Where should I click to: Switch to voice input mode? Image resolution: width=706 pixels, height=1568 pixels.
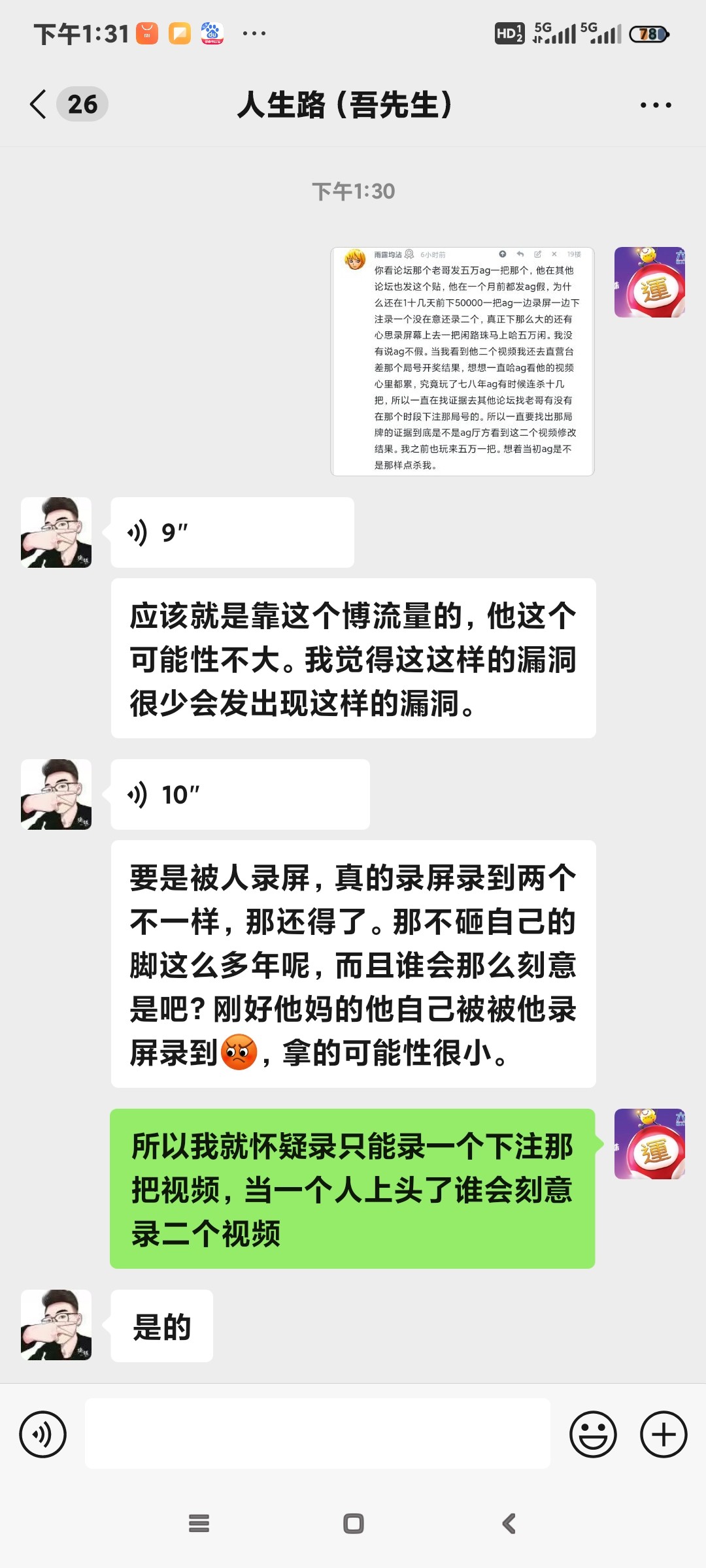coord(43,1434)
